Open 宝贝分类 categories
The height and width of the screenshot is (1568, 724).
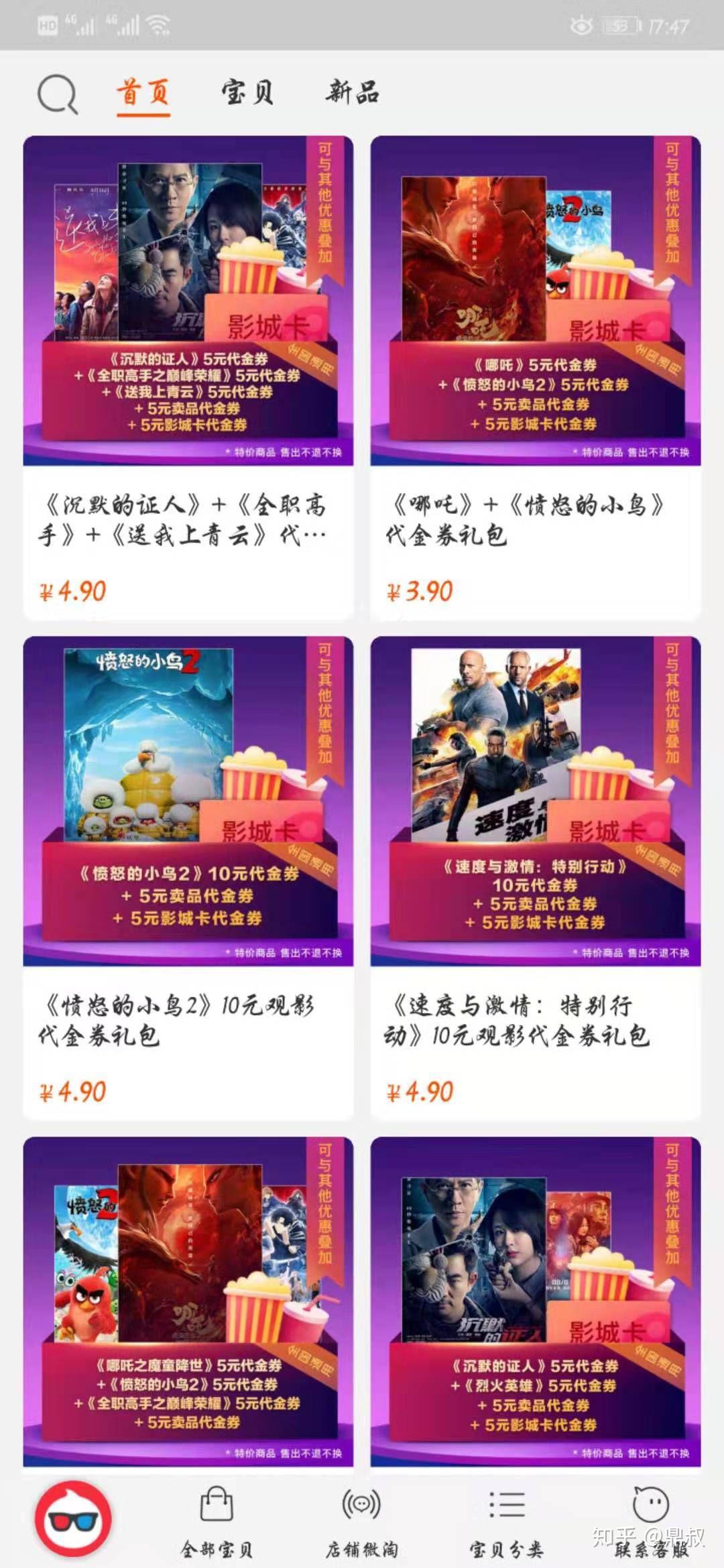[507, 1522]
